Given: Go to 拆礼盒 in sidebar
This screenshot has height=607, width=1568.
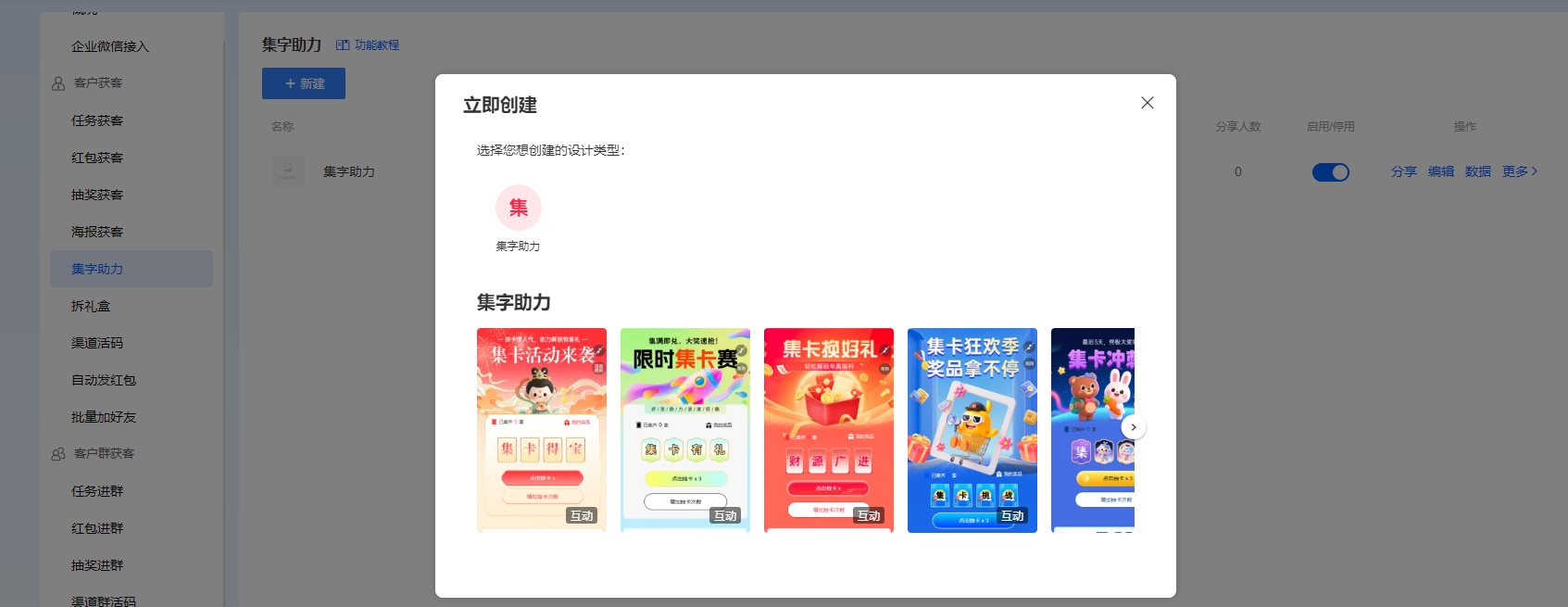Looking at the screenshot, I should [91, 306].
